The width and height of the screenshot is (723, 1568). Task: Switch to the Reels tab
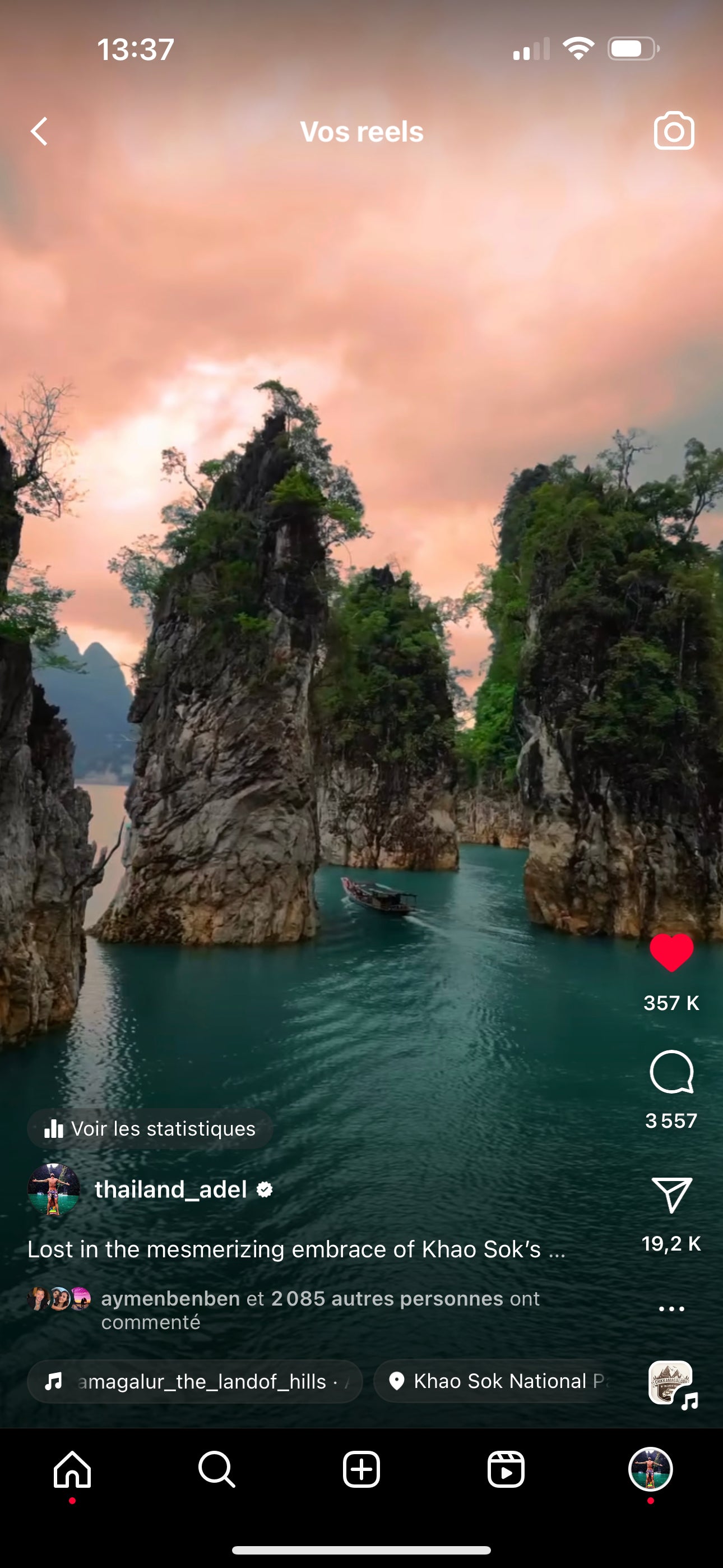(x=506, y=1469)
